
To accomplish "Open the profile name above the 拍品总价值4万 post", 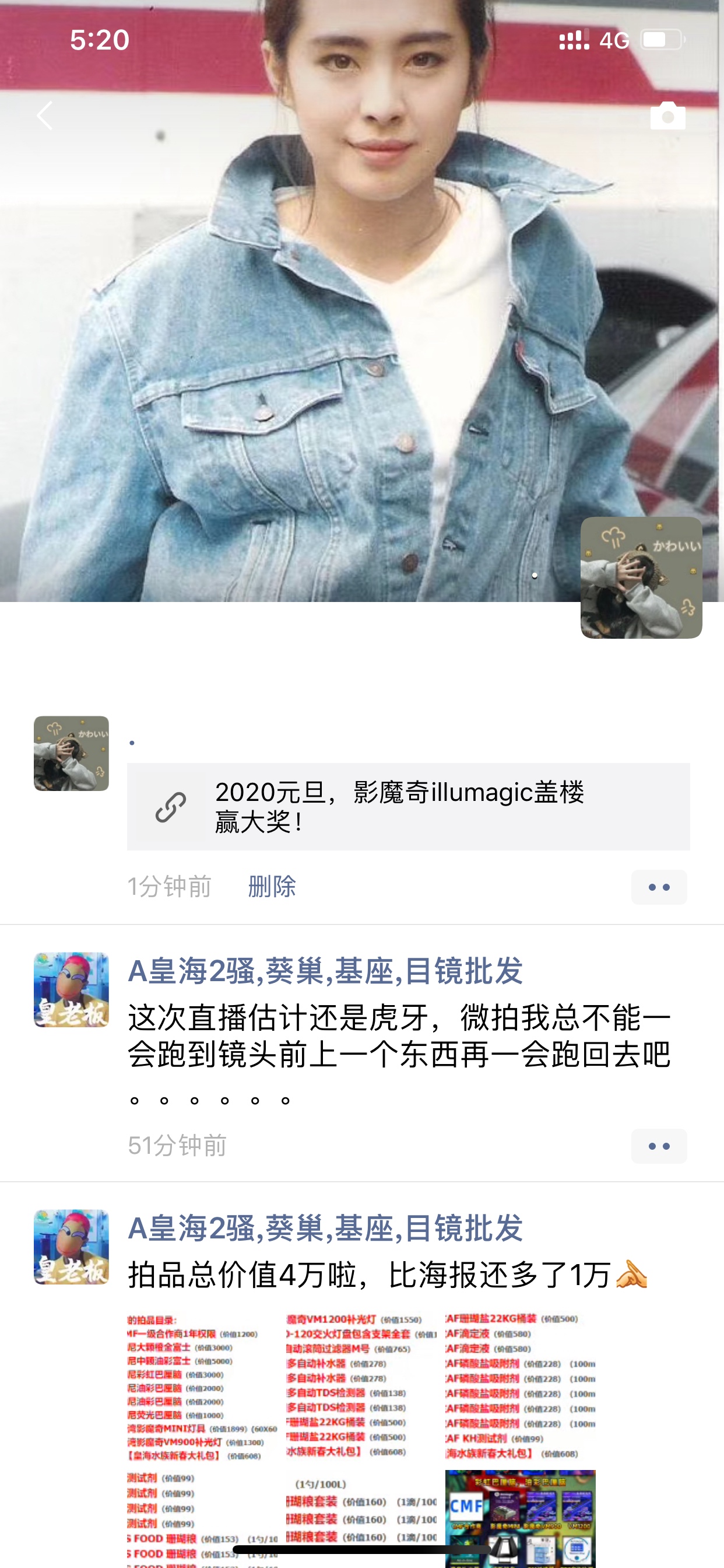I will [325, 1228].
